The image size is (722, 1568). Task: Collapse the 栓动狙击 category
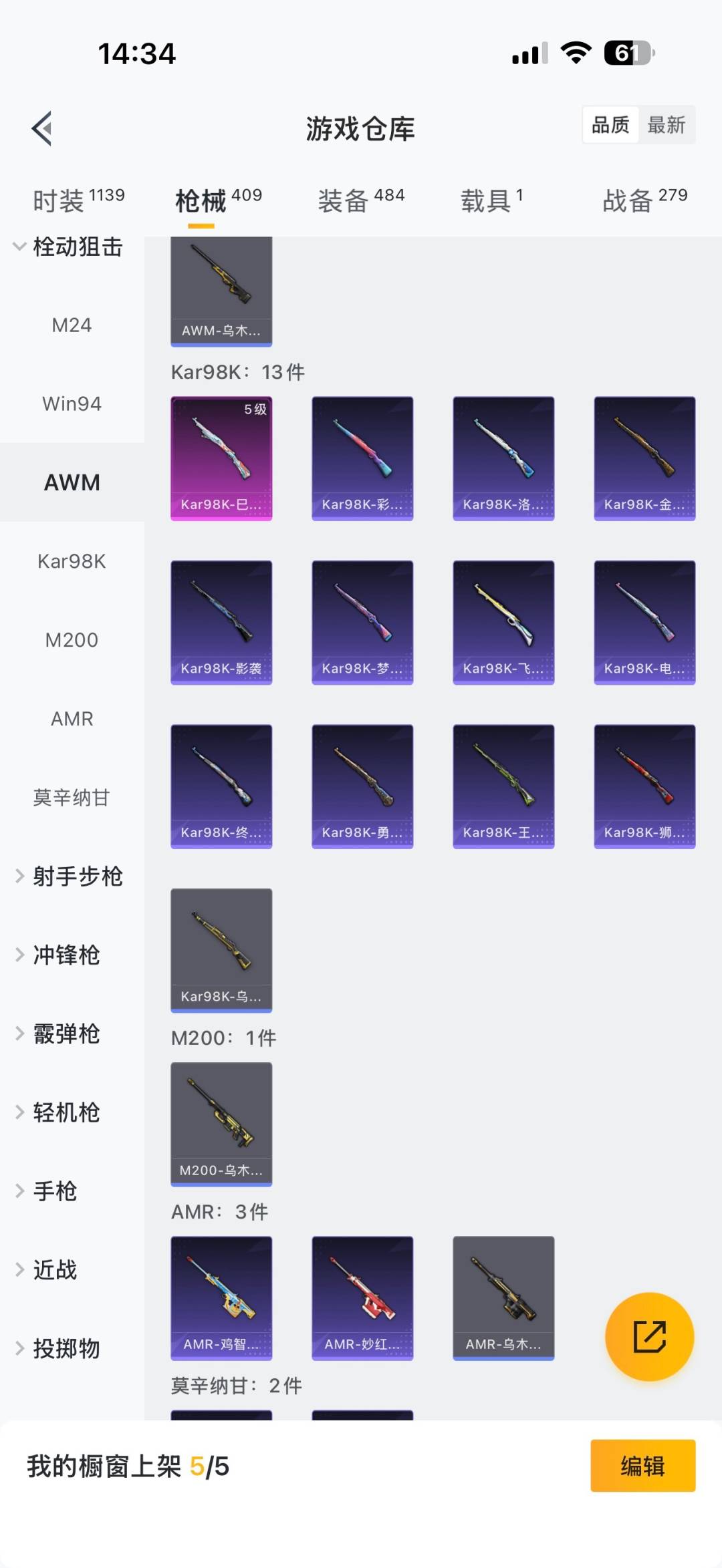67,247
